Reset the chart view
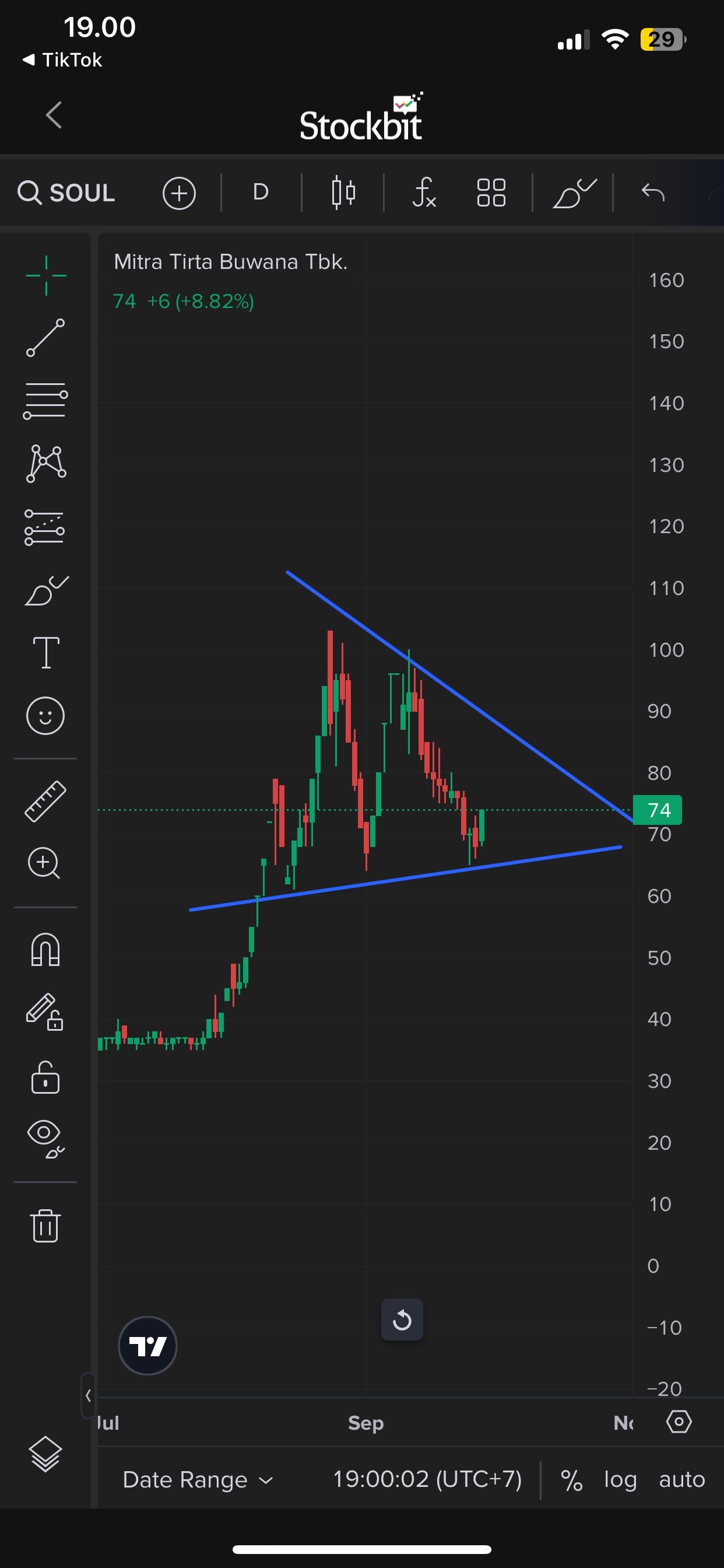This screenshot has width=724, height=1568. pos(402,1320)
